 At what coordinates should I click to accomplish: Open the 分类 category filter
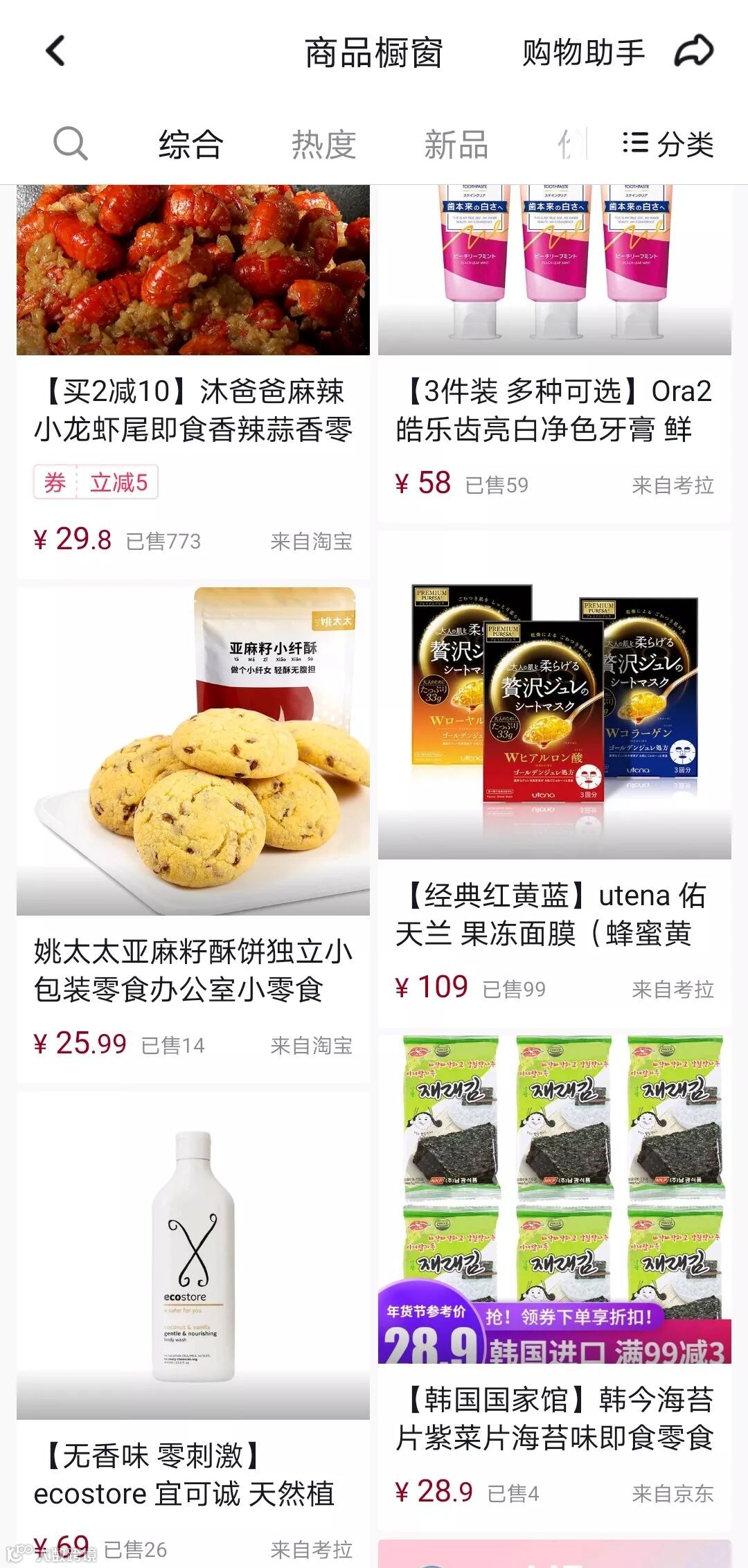pyautogui.click(x=668, y=145)
